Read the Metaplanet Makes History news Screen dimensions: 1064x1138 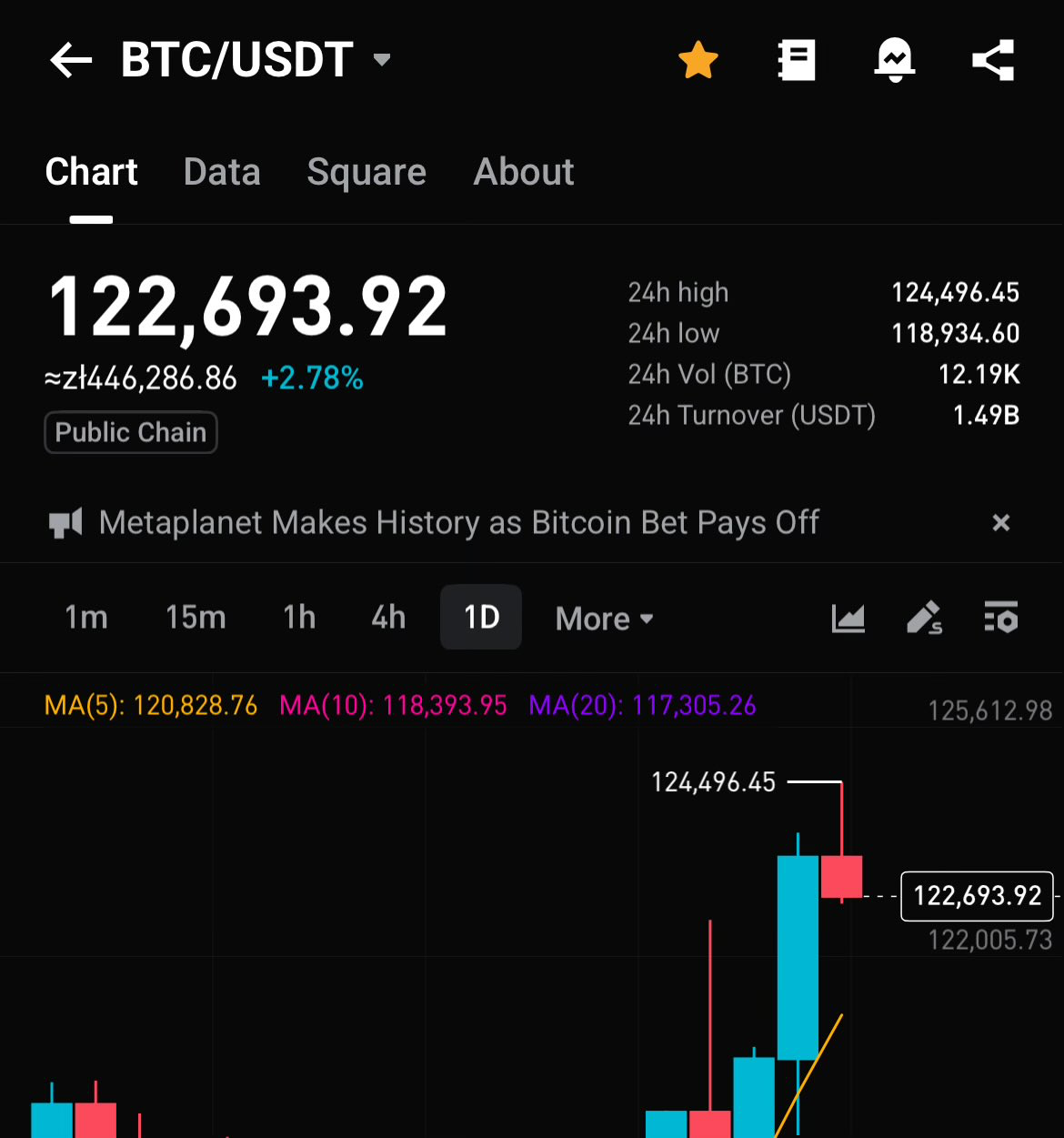pos(458,523)
